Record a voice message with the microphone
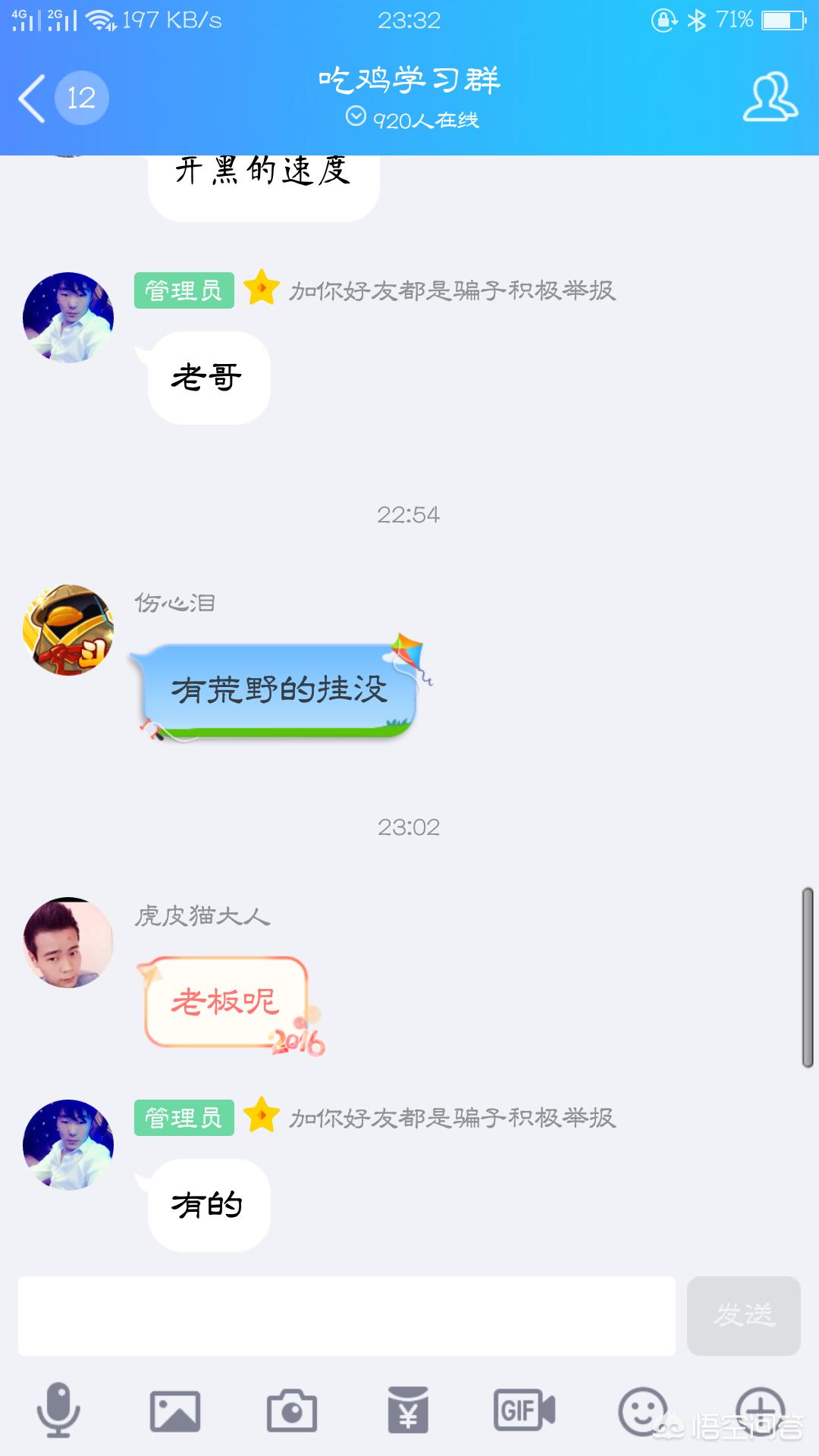Image resolution: width=819 pixels, height=1456 pixels. pyautogui.click(x=58, y=1410)
